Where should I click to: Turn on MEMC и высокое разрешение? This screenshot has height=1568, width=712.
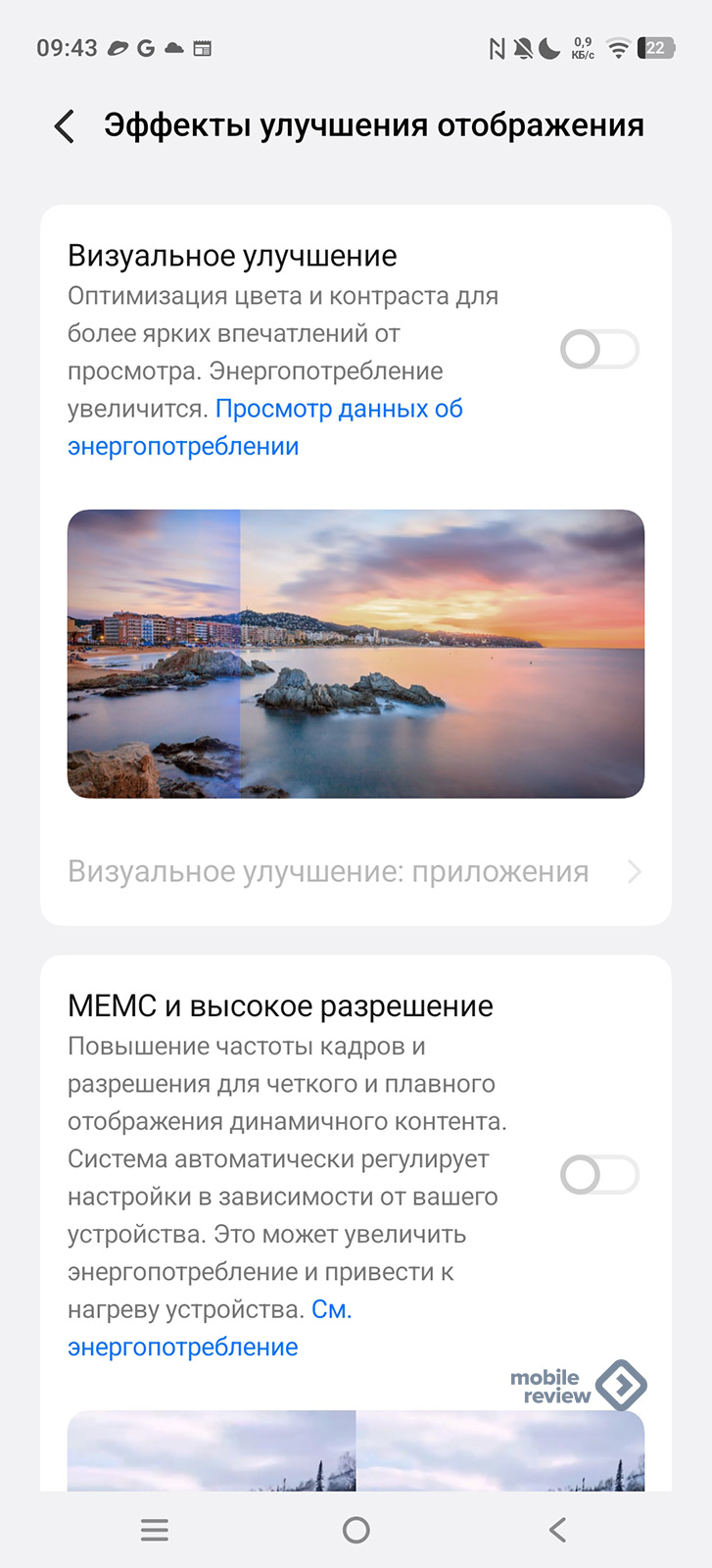click(x=598, y=1175)
